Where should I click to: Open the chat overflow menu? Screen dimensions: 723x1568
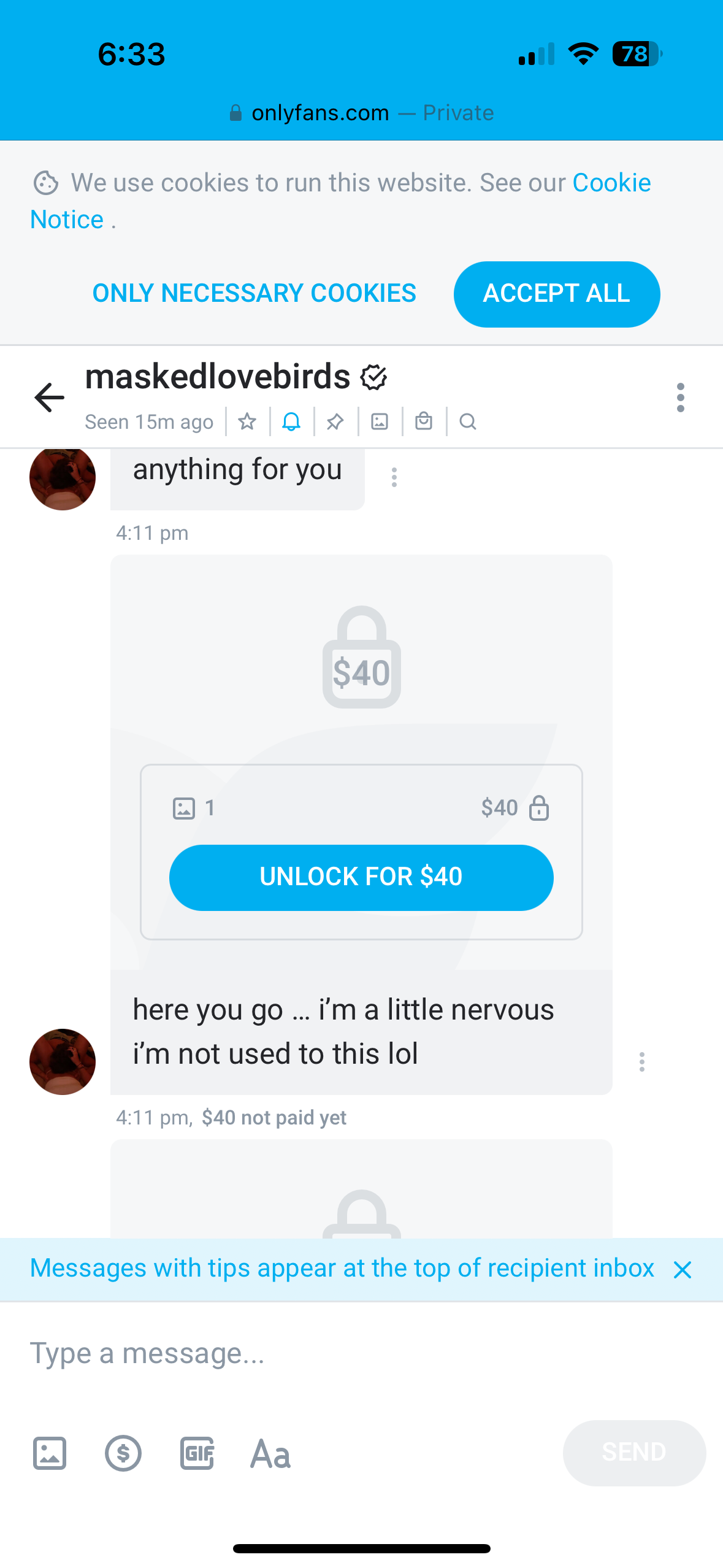point(680,398)
